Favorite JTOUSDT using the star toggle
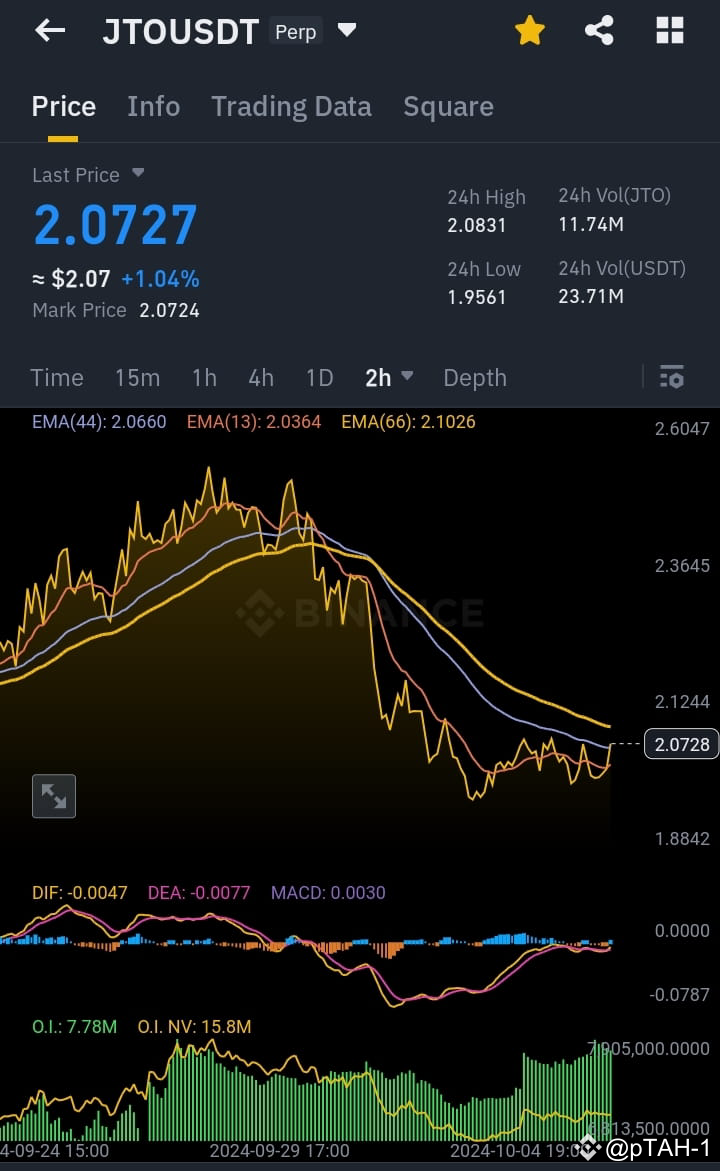This screenshot has height=1171, width=720. coord(529,30)
